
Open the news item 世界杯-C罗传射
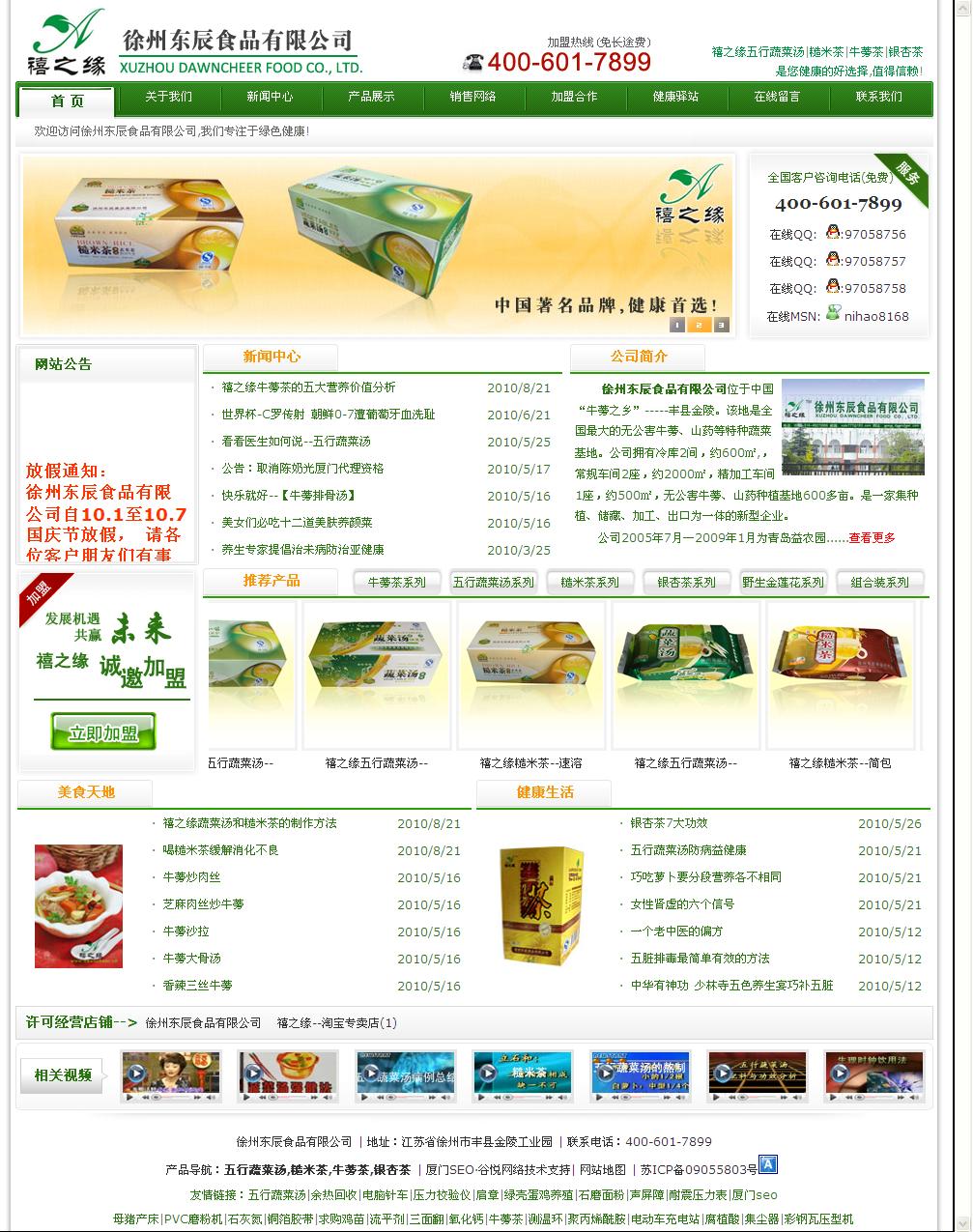click(x=329, y=415)
